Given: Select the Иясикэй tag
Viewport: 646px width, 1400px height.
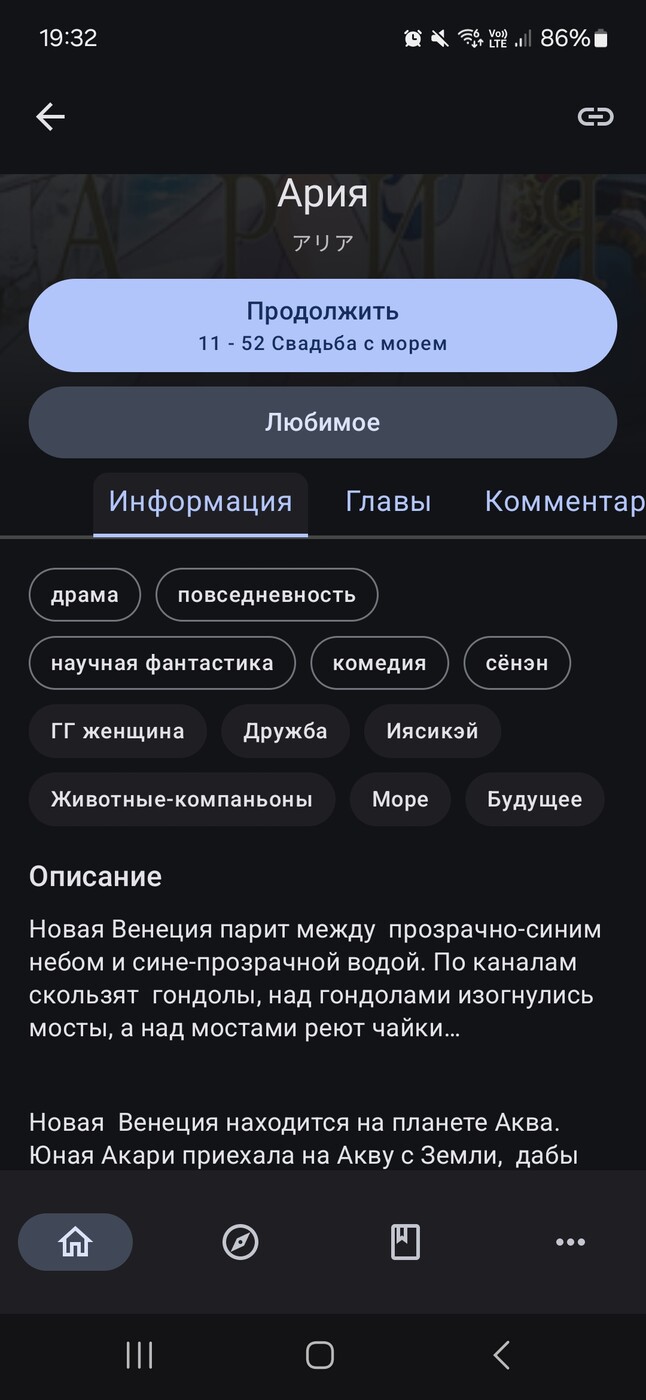Looking at the screenshot, I should [x=432, y=731].
